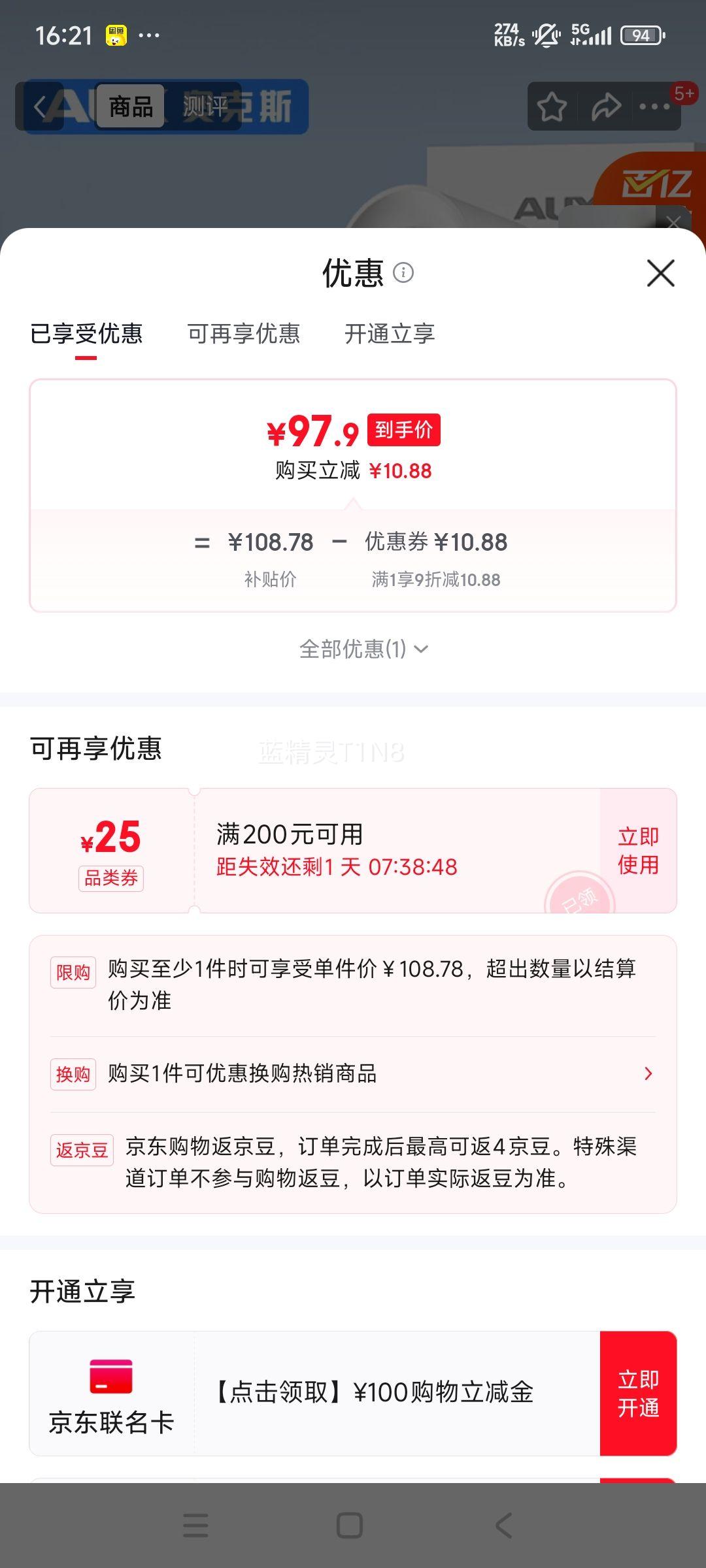706x1568 pixels.
Task: Close the 优惠 popup with the X
Action: click(661, 274)
